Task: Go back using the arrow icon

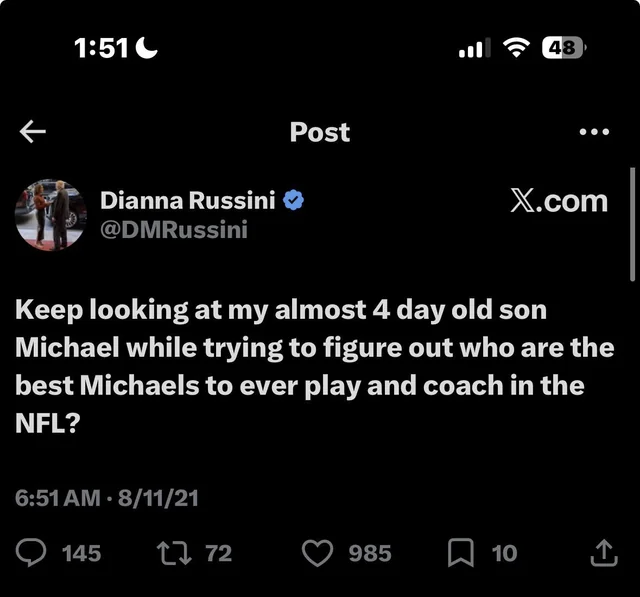Action: click(x=33, y=132)
